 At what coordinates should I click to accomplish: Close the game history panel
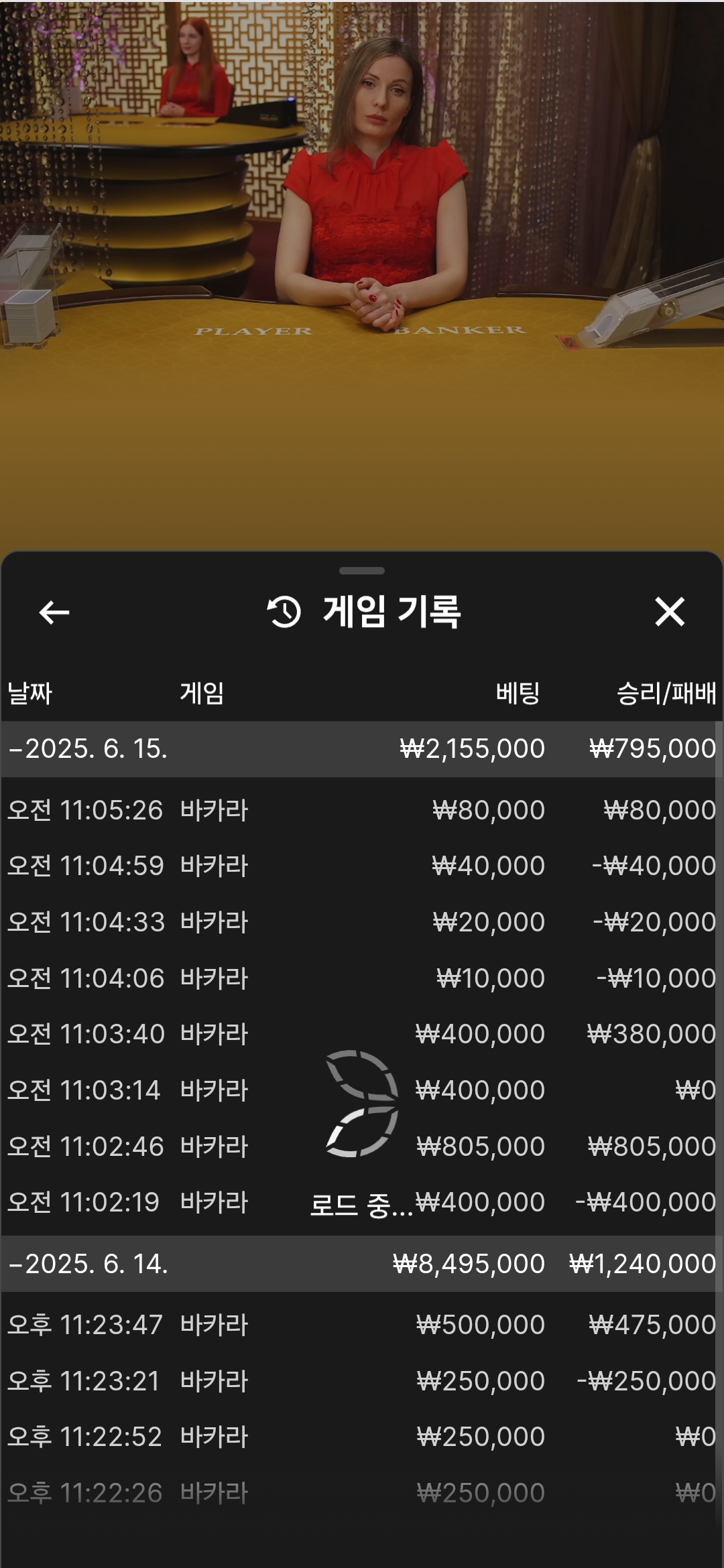(670, 612)
